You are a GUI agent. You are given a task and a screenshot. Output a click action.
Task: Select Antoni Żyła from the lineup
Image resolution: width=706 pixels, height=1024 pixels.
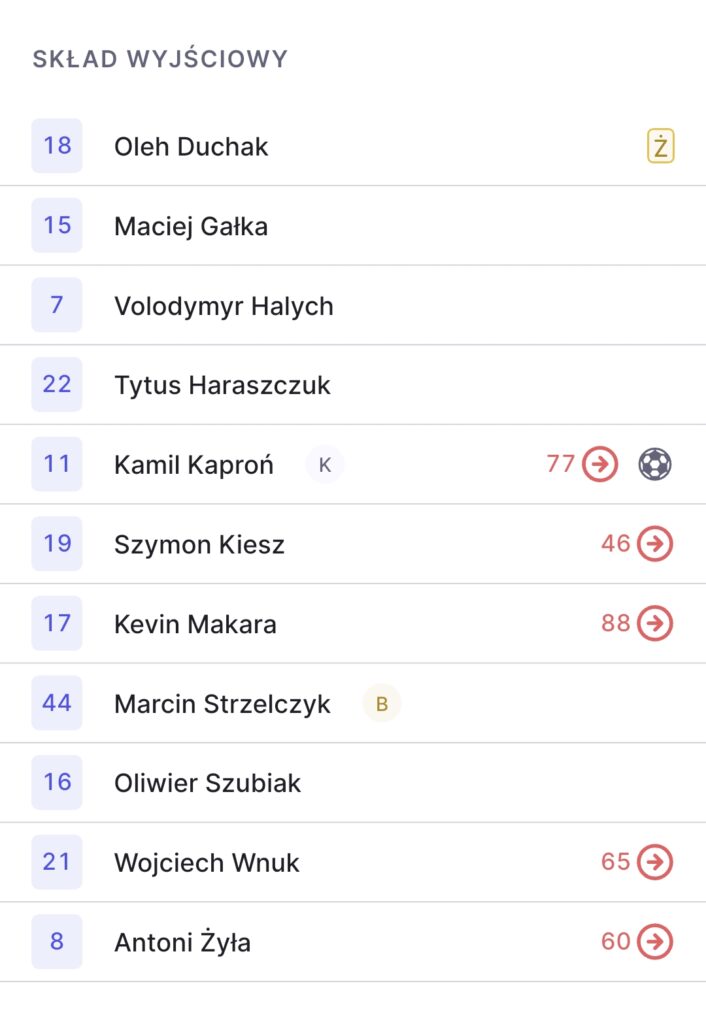point(182,942)
